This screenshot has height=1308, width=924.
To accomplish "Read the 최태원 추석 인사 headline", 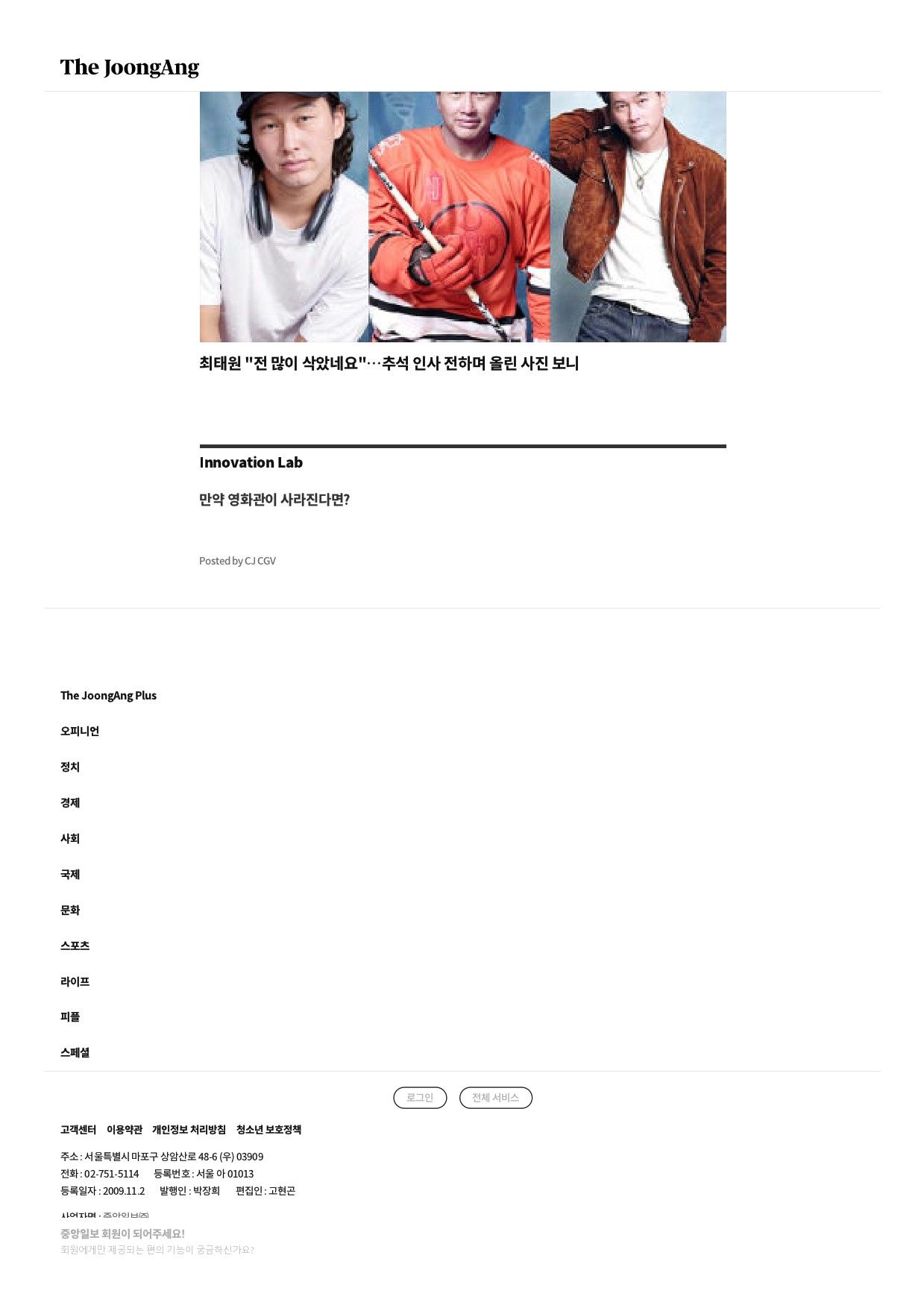I will tap(389, 363).
